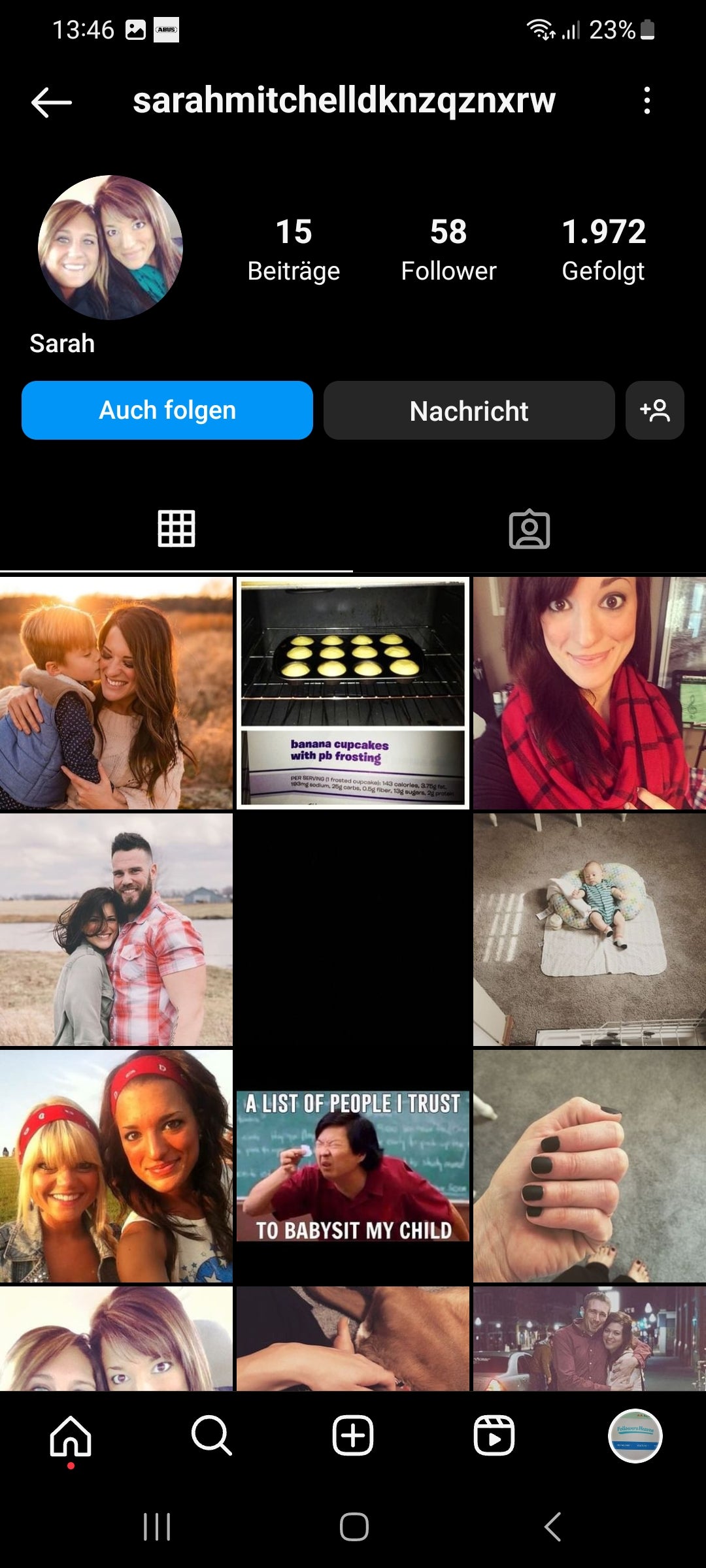Screen dimensions: 706x1568
Task: Open own profile from bottom bar avatar
Action: click(635, 1436)
